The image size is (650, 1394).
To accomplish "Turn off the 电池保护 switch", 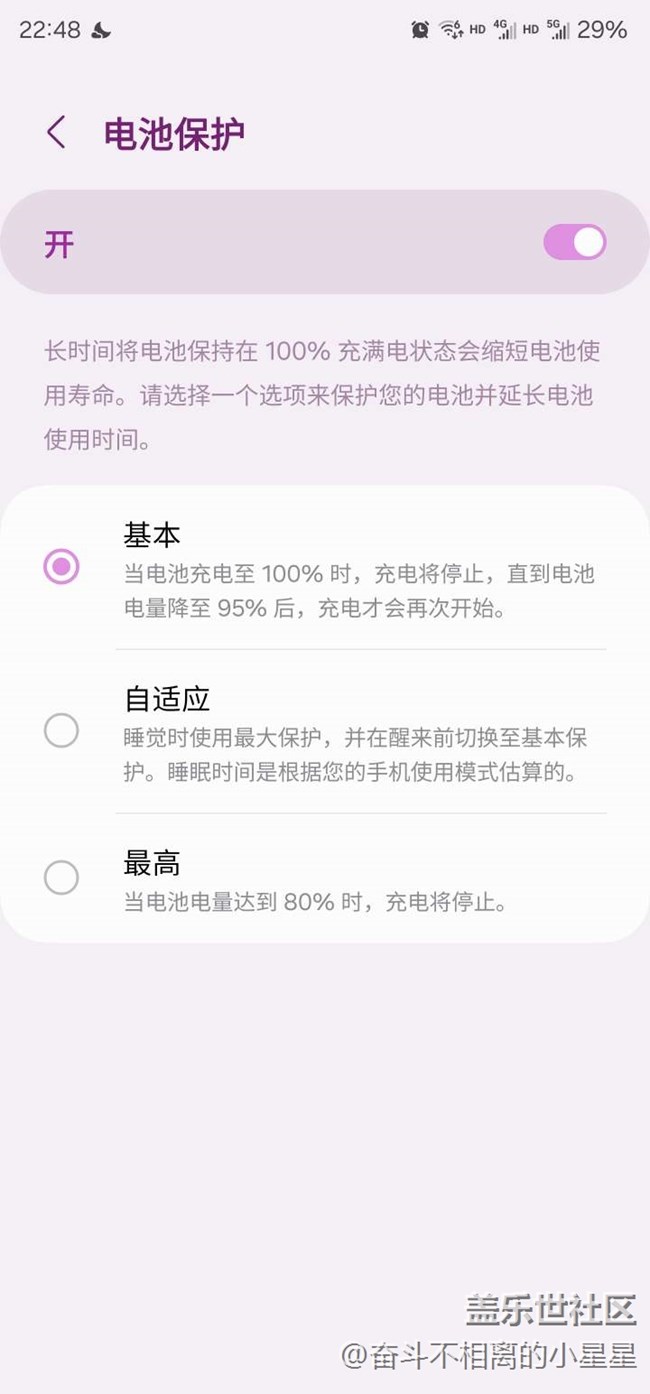I will click(574, 243).
